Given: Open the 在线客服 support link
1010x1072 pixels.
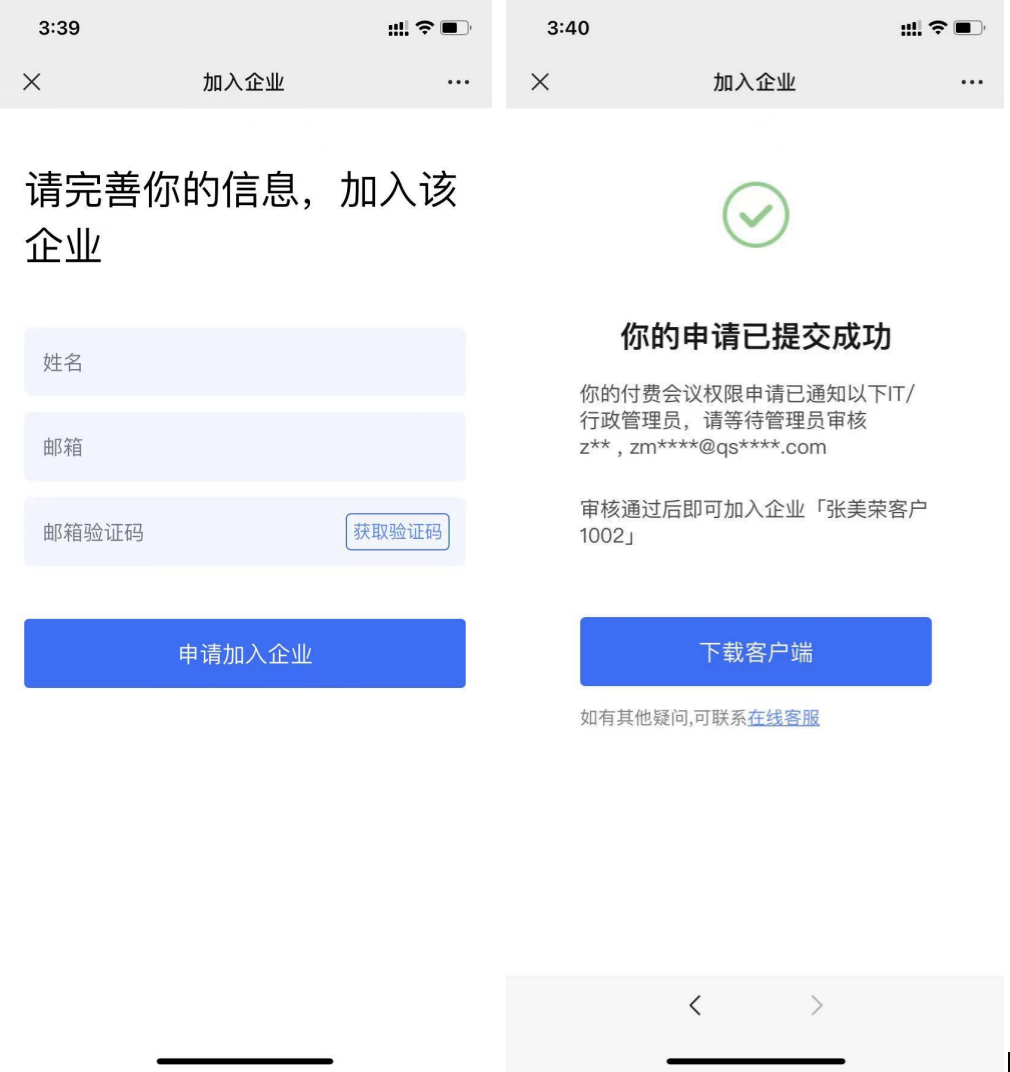Looking at the screenshot, I should click(784, 718).
